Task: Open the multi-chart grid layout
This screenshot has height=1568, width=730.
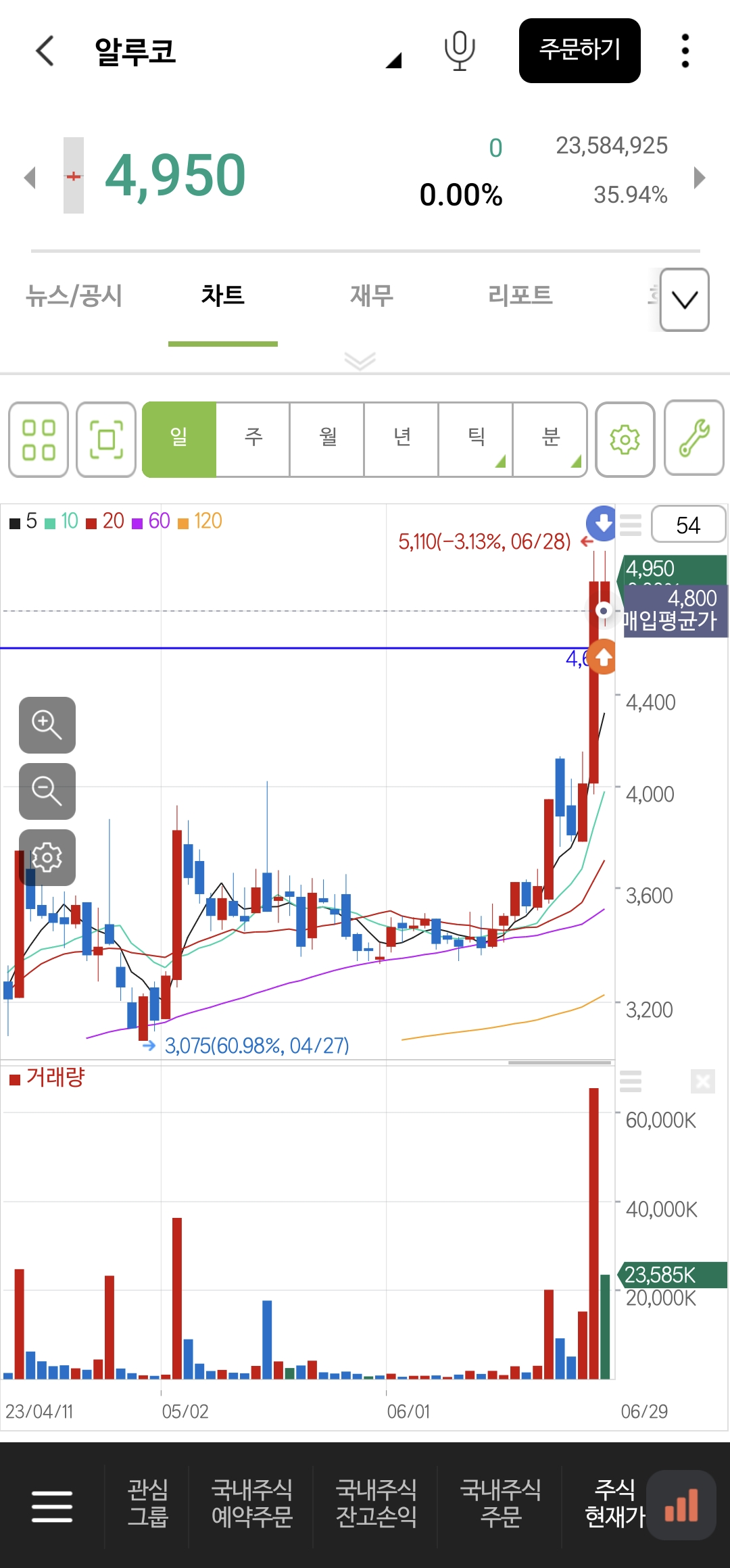Action: point(39,440)
